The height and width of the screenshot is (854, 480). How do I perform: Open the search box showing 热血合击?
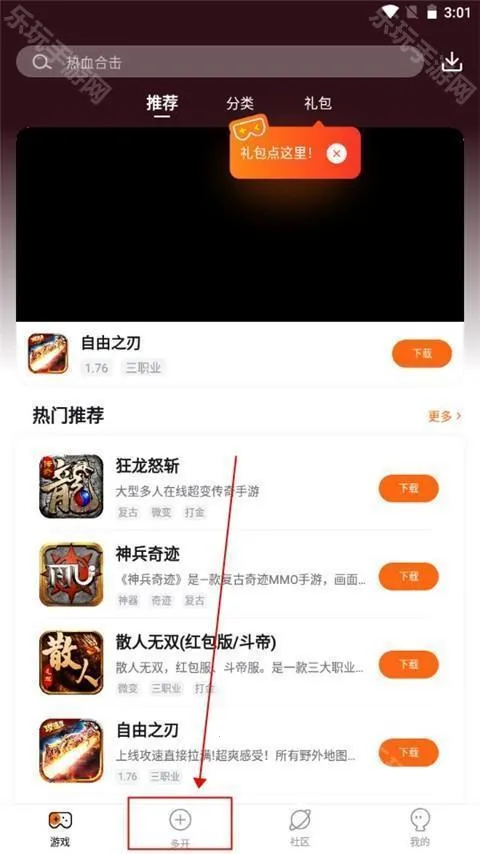pos(220,62)
